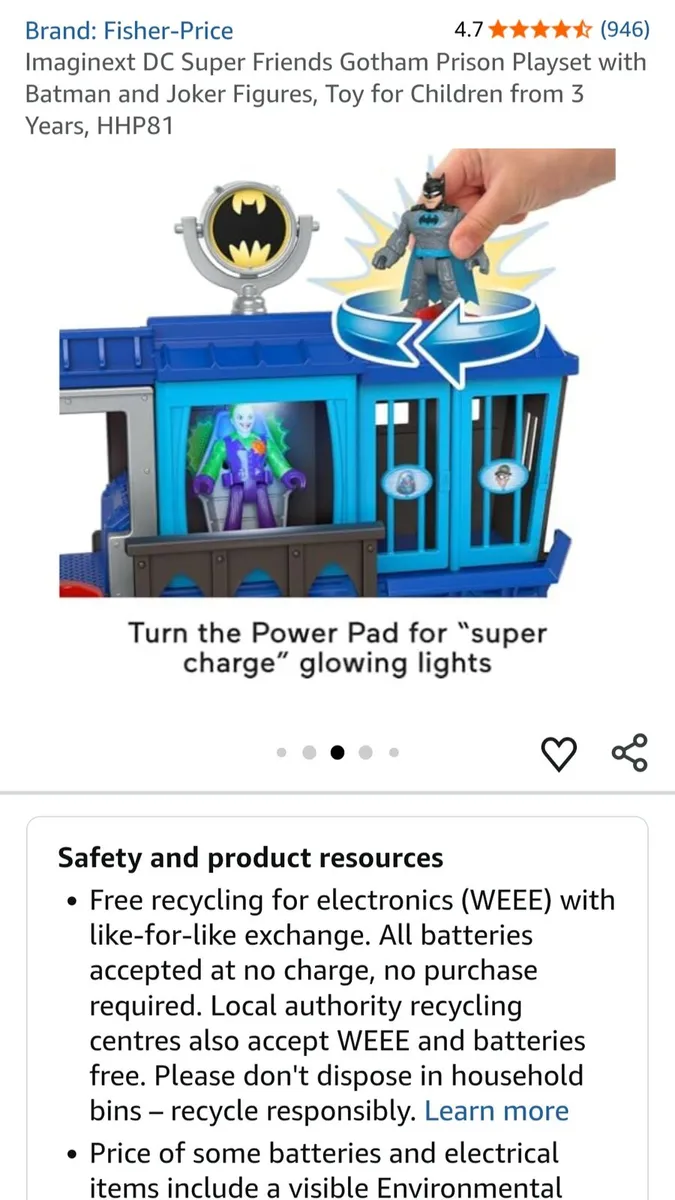This screenshot has width=675, height=1200.
Task: Add this product to wish list
Action: 559,755
